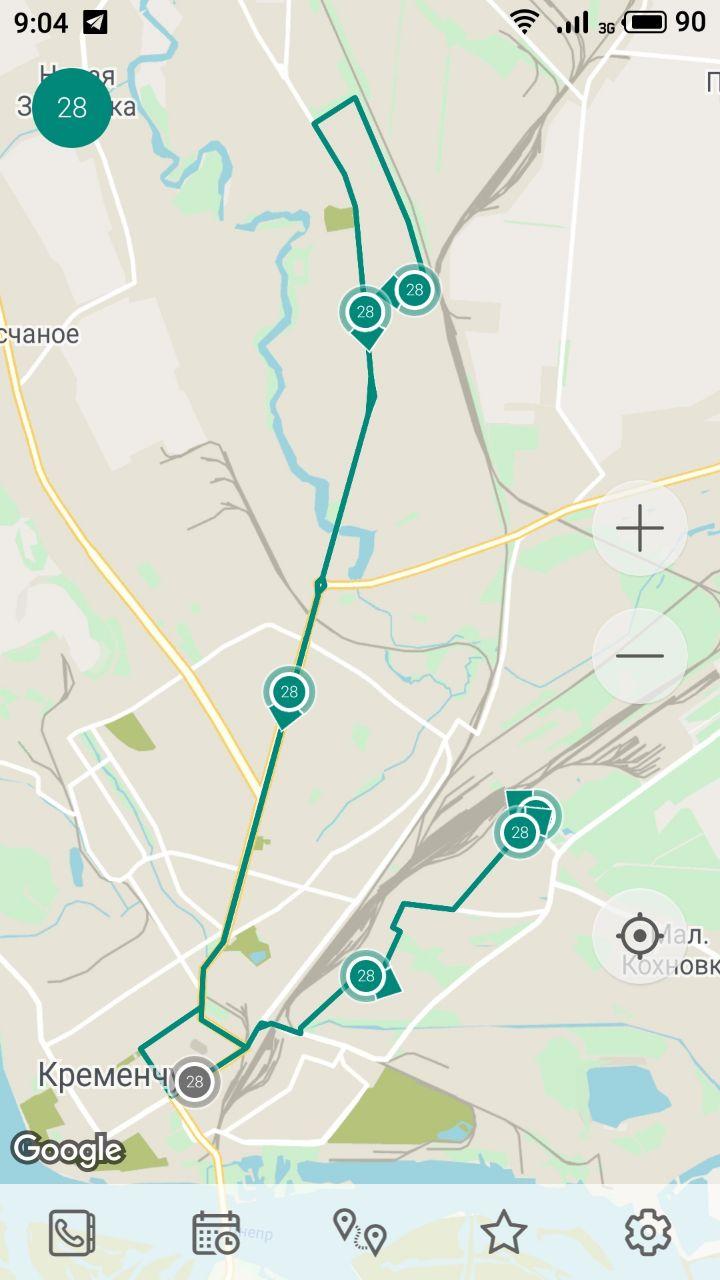The image size is (720, 1280).
Task: Zoom in on the map
Action: 640,528
